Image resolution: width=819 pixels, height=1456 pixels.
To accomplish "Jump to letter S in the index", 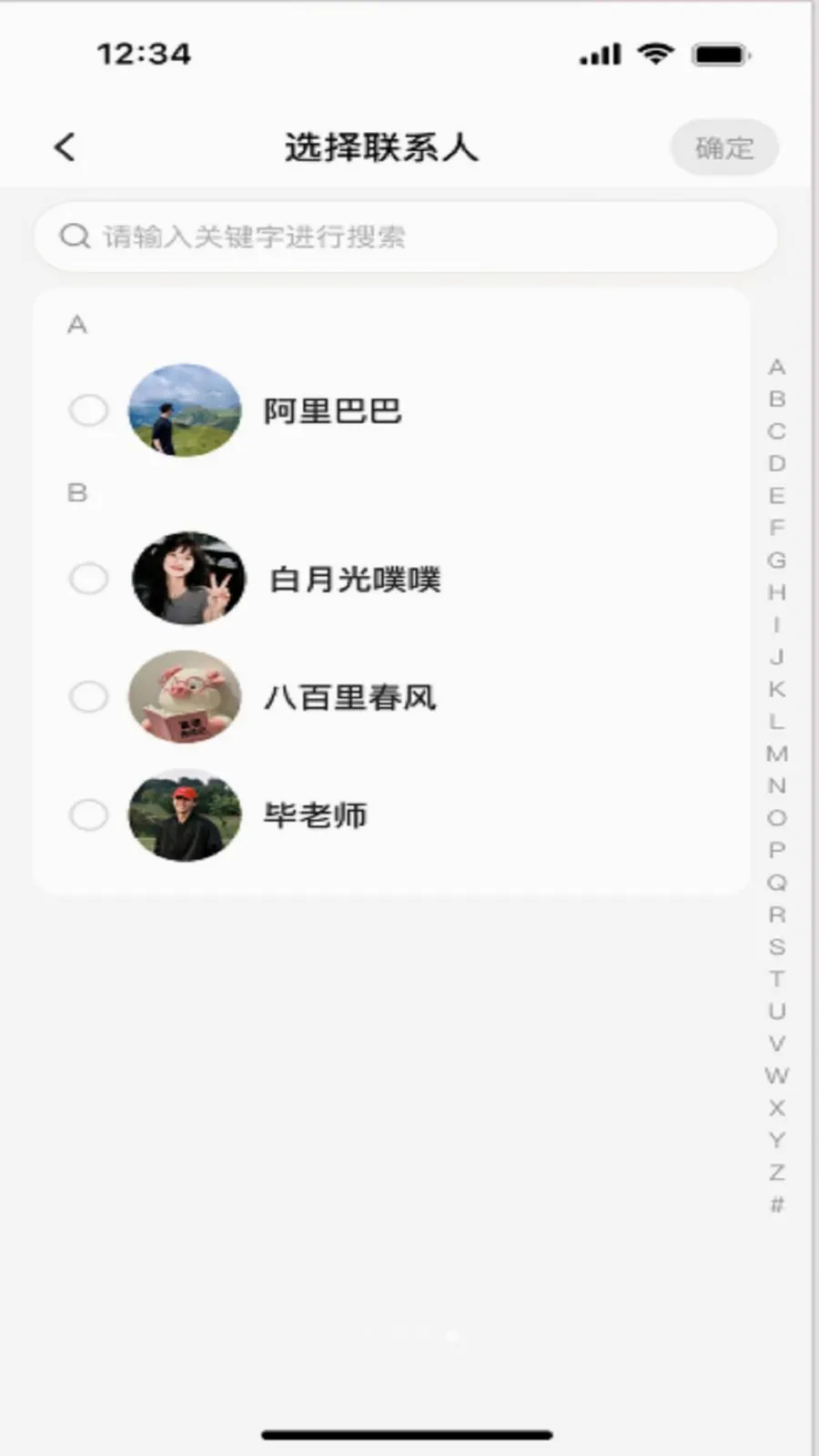I will (x=776, y=946).
